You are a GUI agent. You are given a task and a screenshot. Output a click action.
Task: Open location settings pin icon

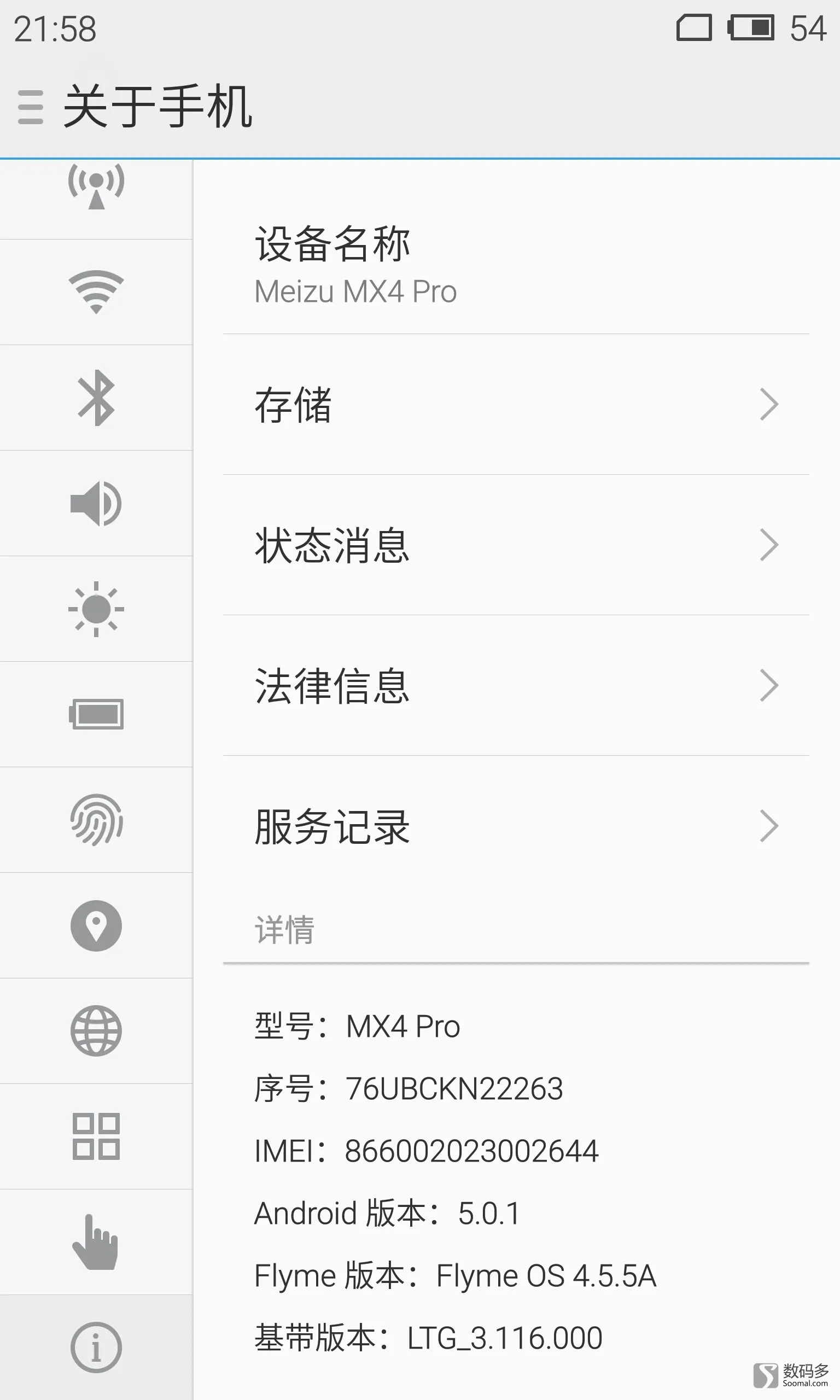pos(96,926)
